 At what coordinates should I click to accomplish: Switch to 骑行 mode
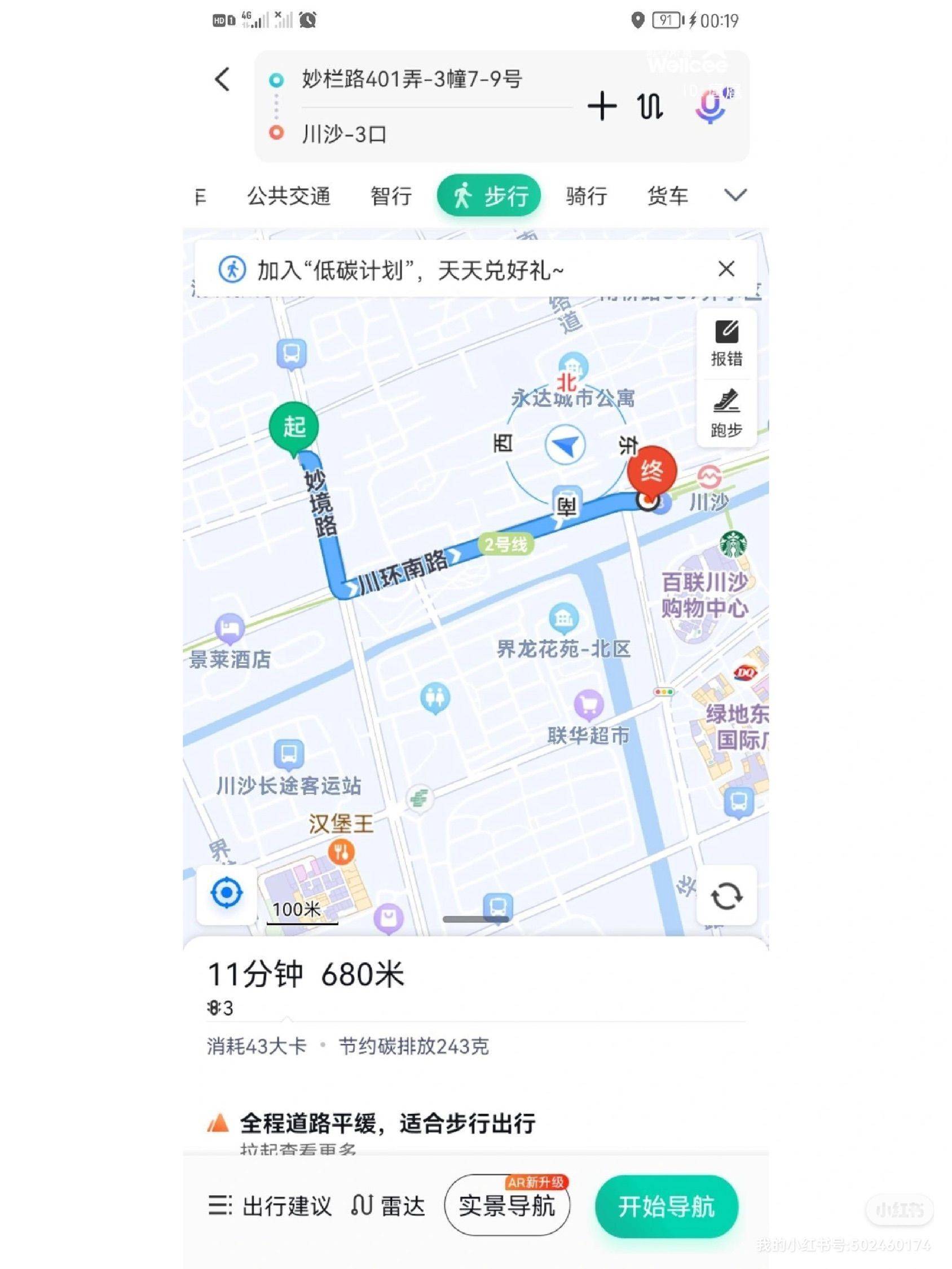(586, 196)
